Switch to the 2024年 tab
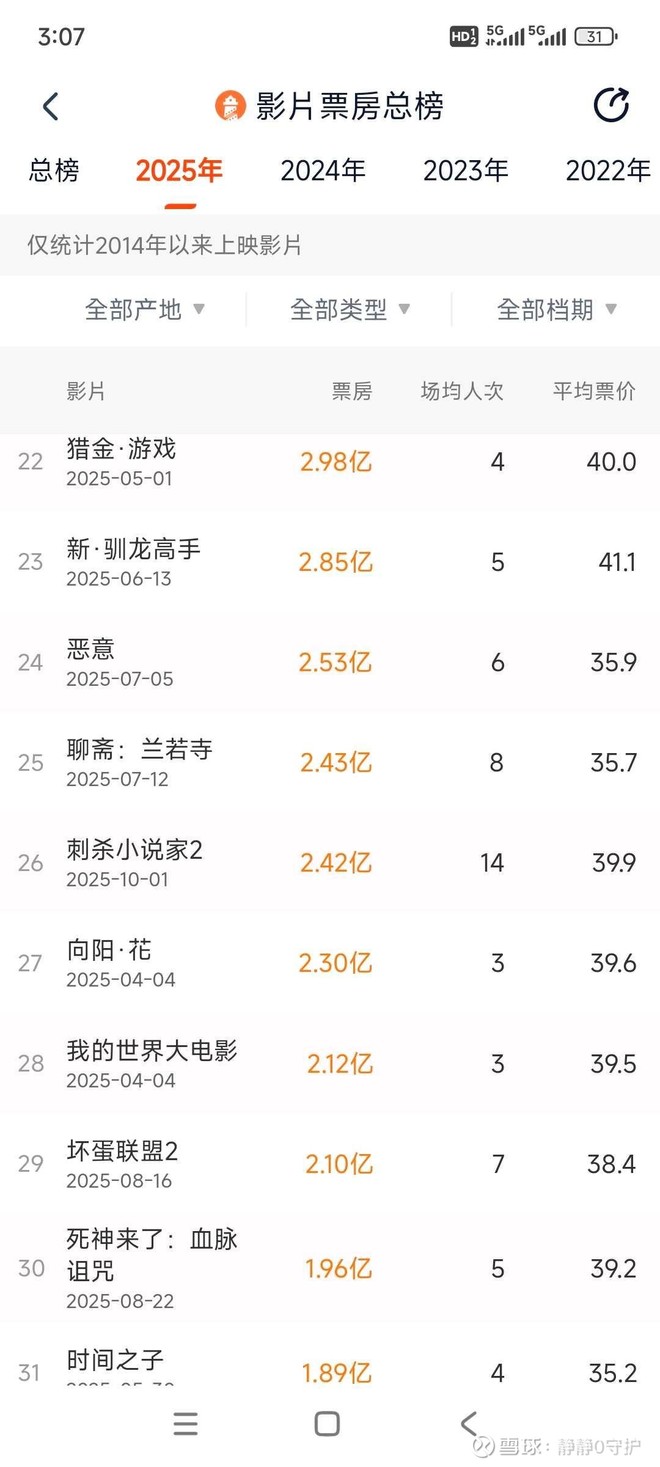The image size is (660, 1467). pyautogui.click(x=323, y=171)
